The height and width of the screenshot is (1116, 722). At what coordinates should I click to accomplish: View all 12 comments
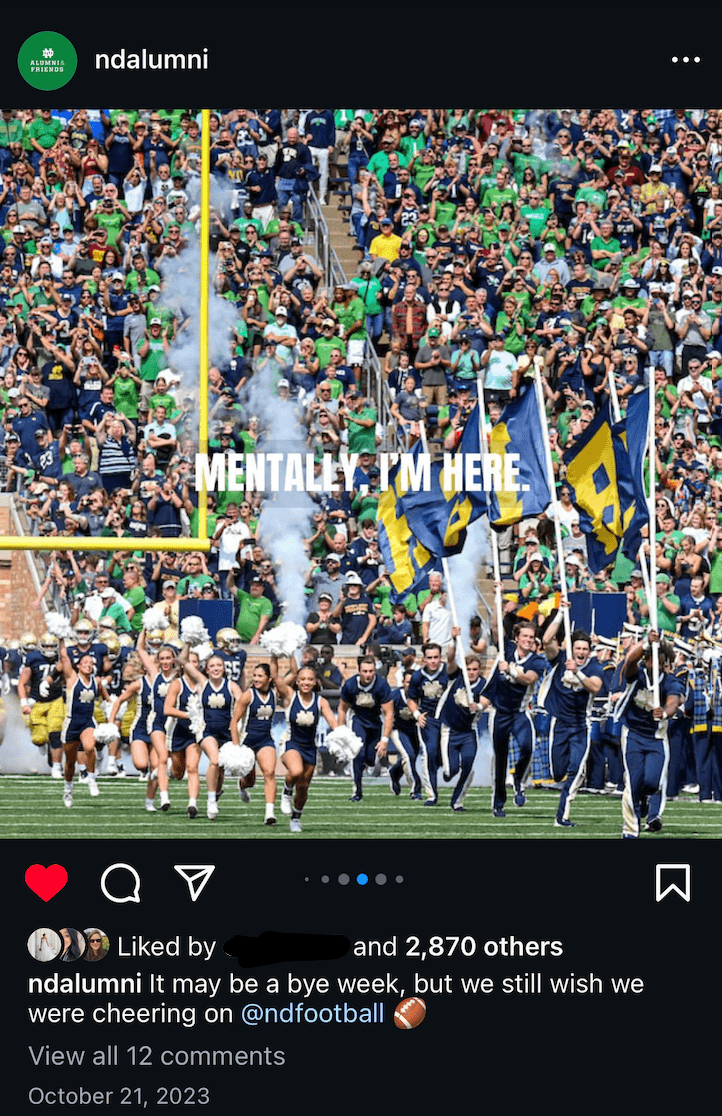(x=157, y=1056)
